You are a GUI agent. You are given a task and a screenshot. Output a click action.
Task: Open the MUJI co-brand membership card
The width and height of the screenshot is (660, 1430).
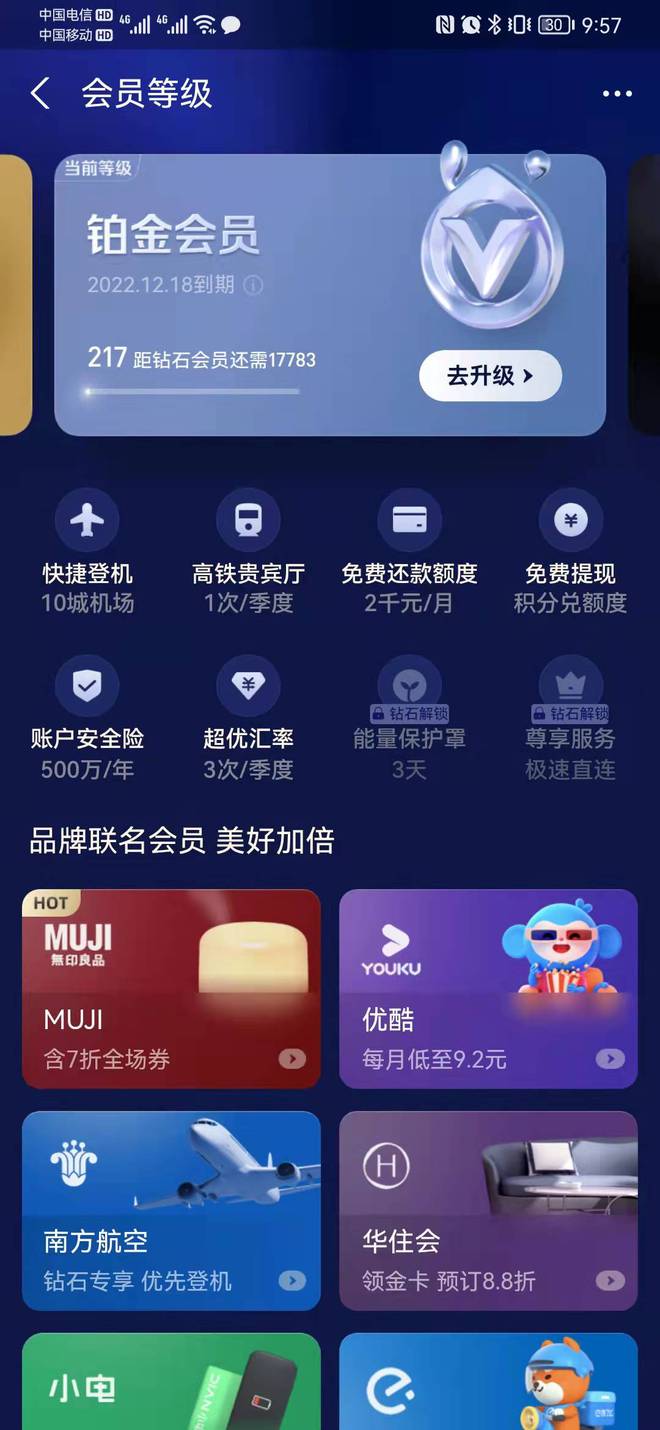171,988
